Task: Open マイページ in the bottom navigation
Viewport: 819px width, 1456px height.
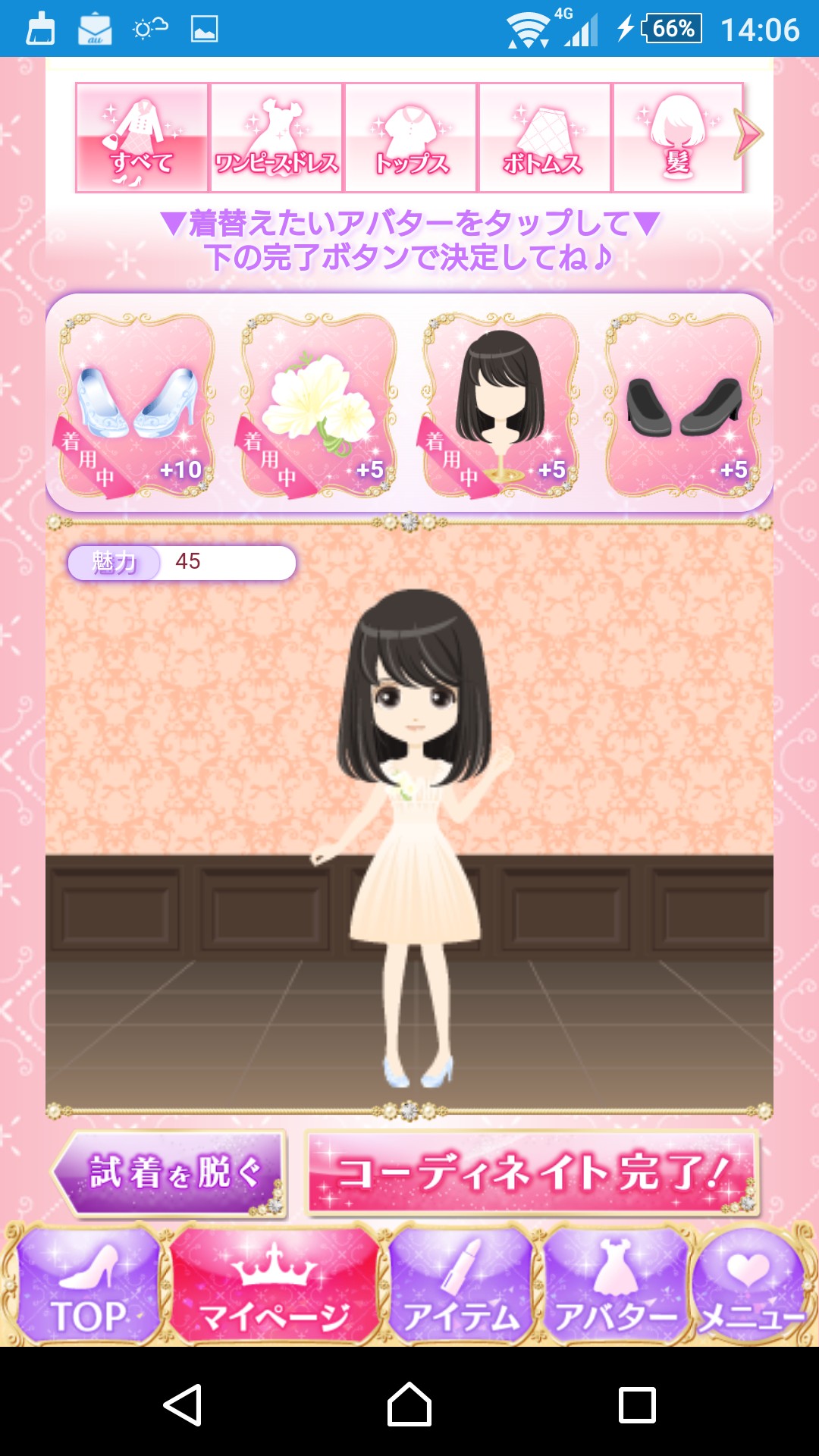Action: [x=275, y=1286]
